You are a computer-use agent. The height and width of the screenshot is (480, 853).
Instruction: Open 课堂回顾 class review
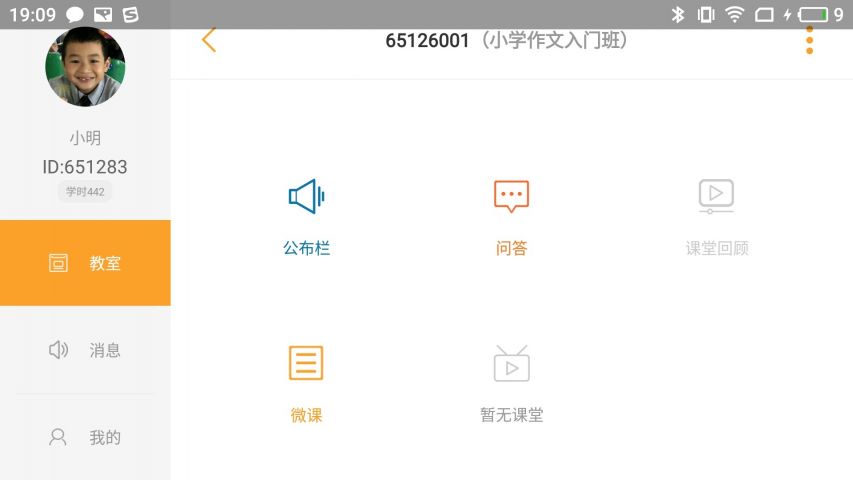pyautogui.click(x=716, y=217)
